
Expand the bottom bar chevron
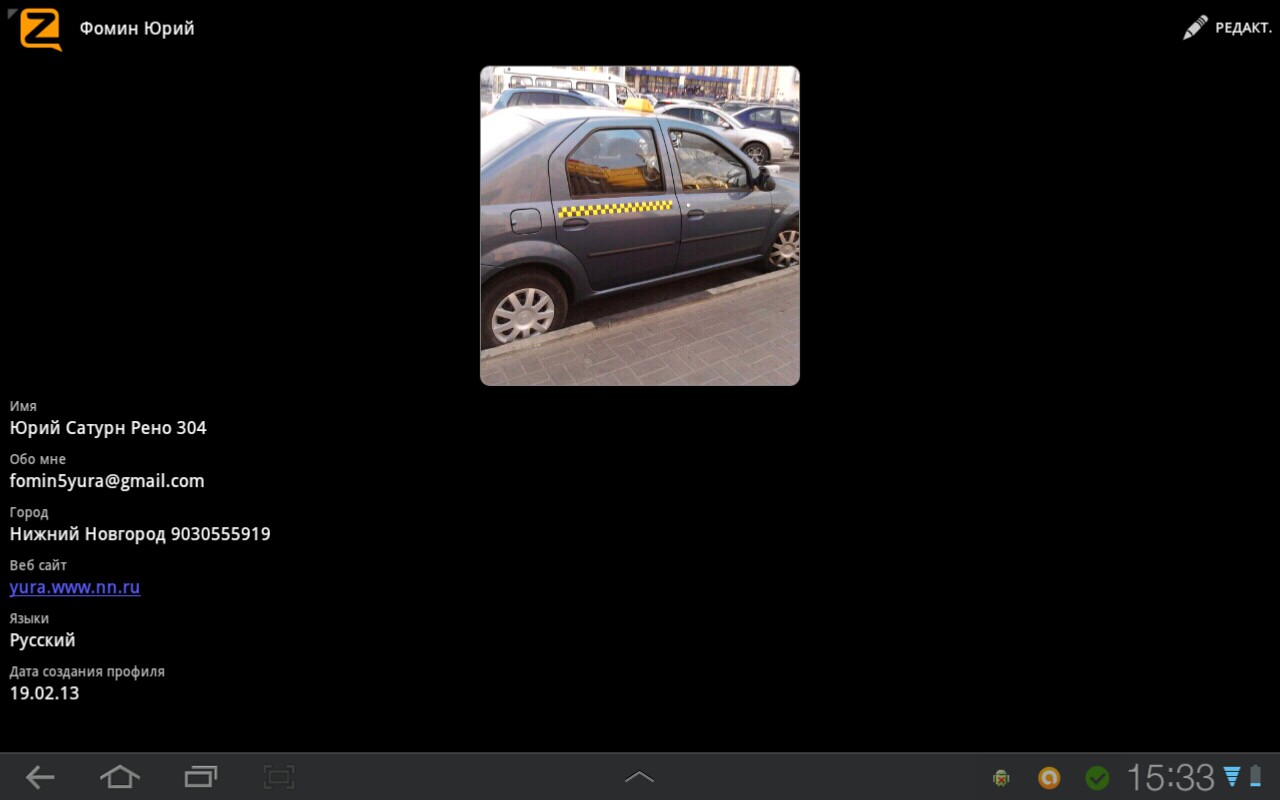639,777
